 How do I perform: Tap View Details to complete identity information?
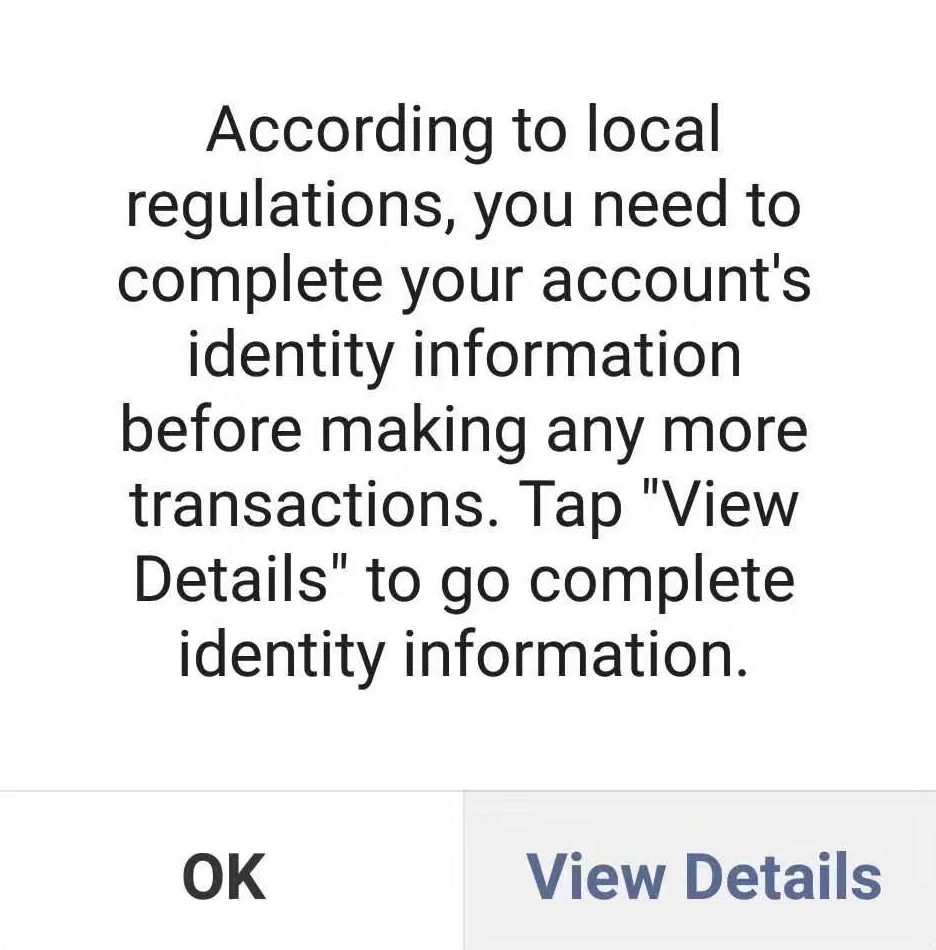pyautogui.click(x=703, y=875)
